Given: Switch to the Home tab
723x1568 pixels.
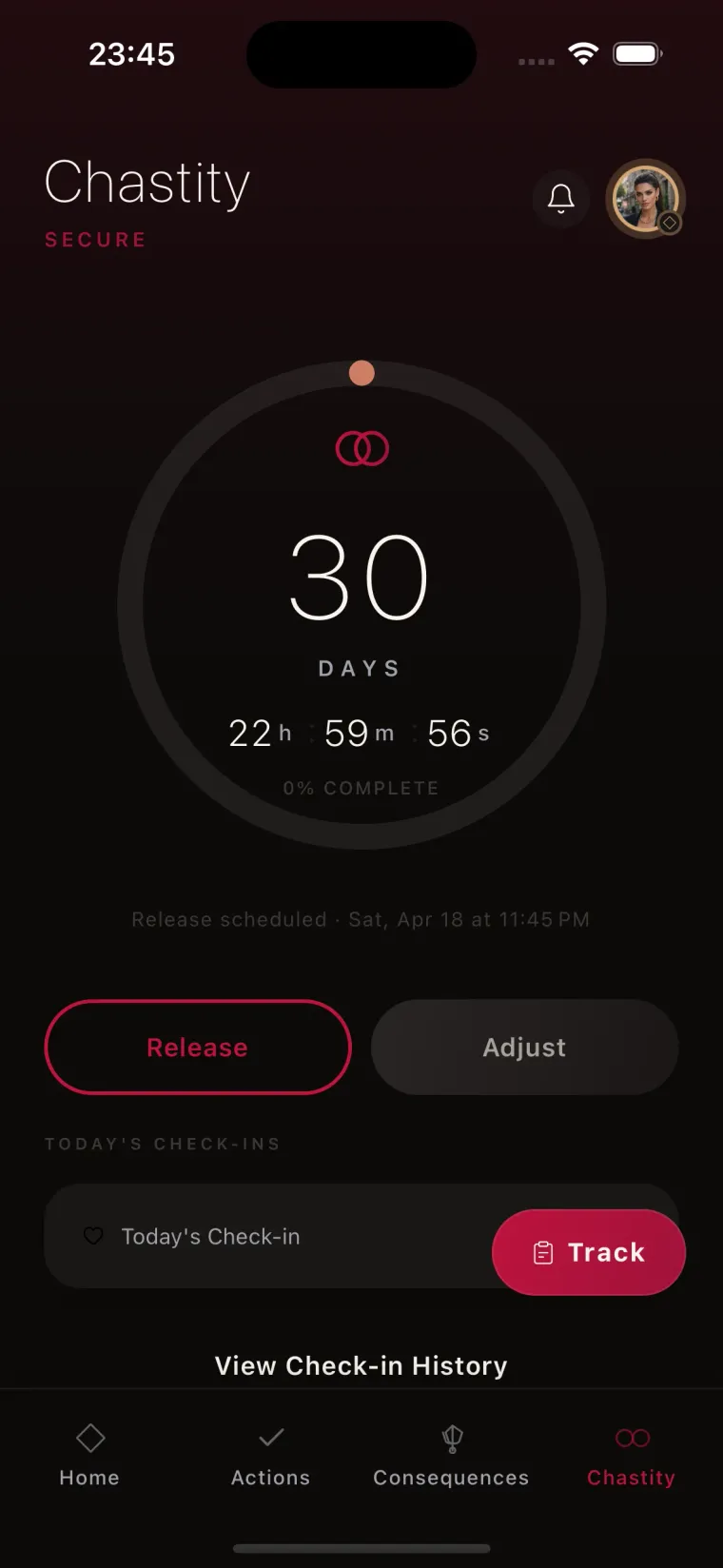Looking at the screenshot, I should [x=89, y=1454].
